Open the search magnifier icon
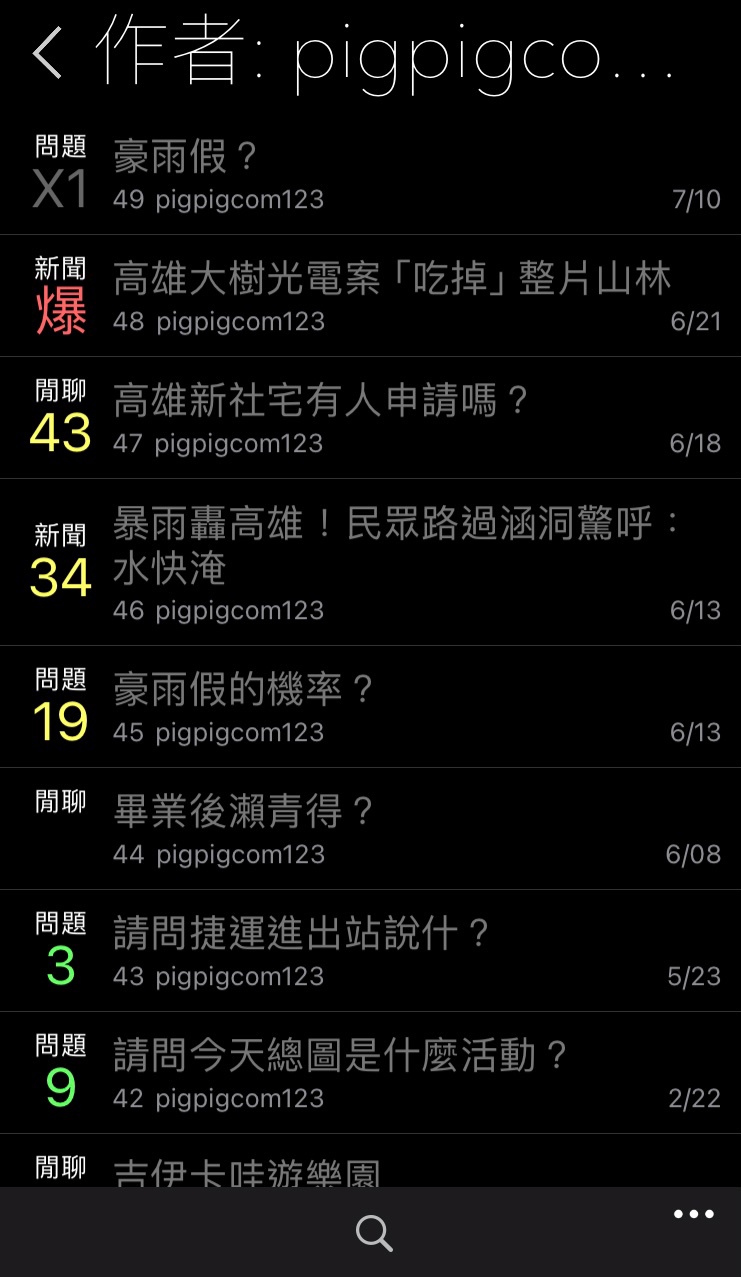This screenshot has height=1277, width=741. 374,1233
